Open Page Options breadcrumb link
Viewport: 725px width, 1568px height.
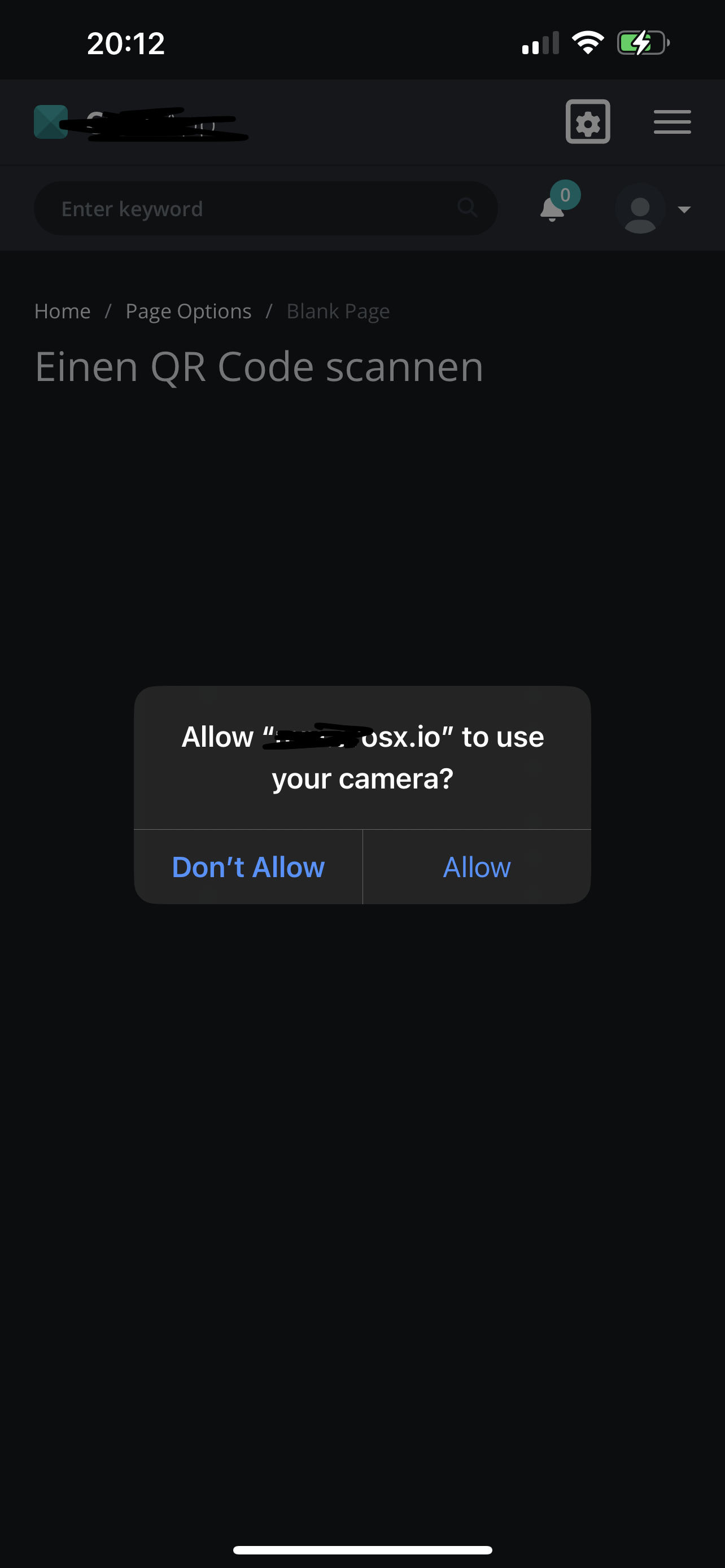coord(188,311)
